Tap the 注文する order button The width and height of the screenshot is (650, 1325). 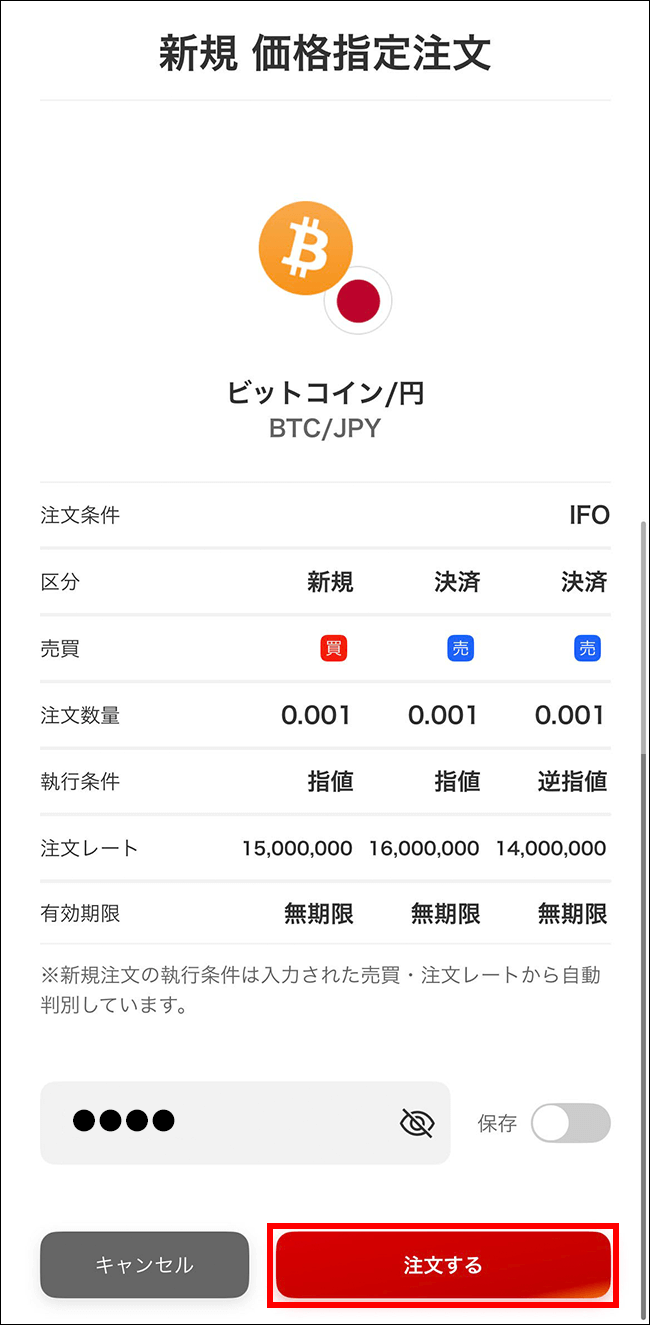pyautogui.click(x=442, y=1265)
